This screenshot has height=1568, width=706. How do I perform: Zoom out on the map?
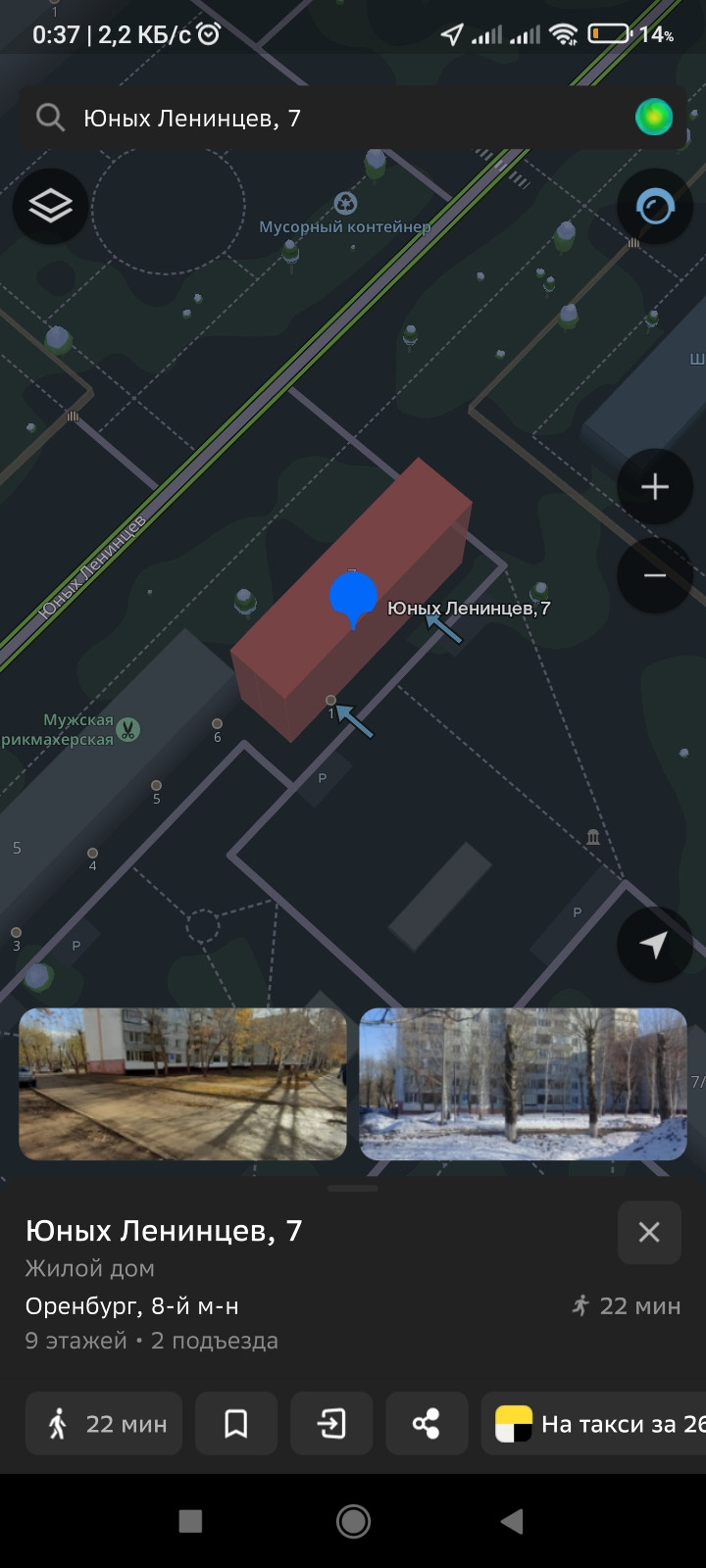tap(654, 575)
